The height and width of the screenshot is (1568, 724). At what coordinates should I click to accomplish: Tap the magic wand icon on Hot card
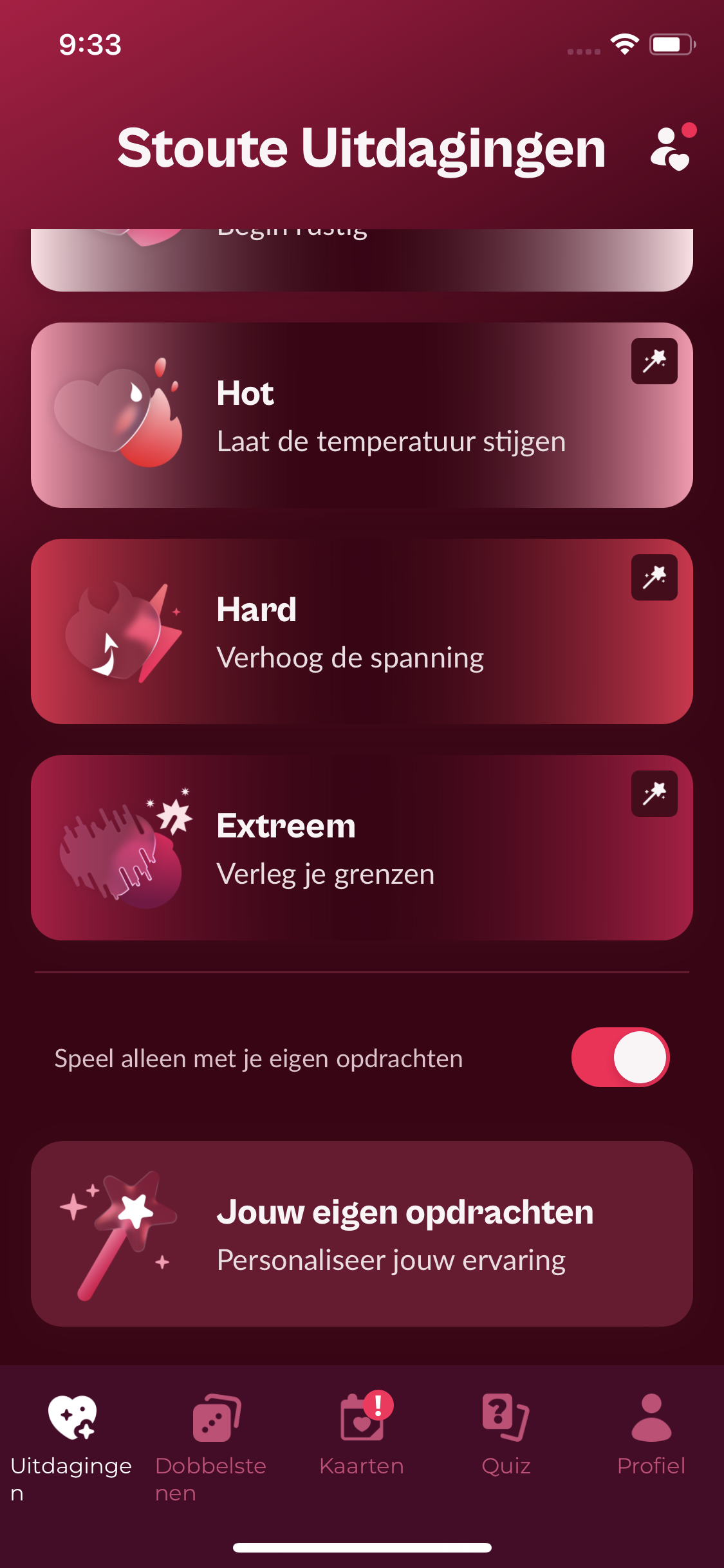[x=654, y=361]
